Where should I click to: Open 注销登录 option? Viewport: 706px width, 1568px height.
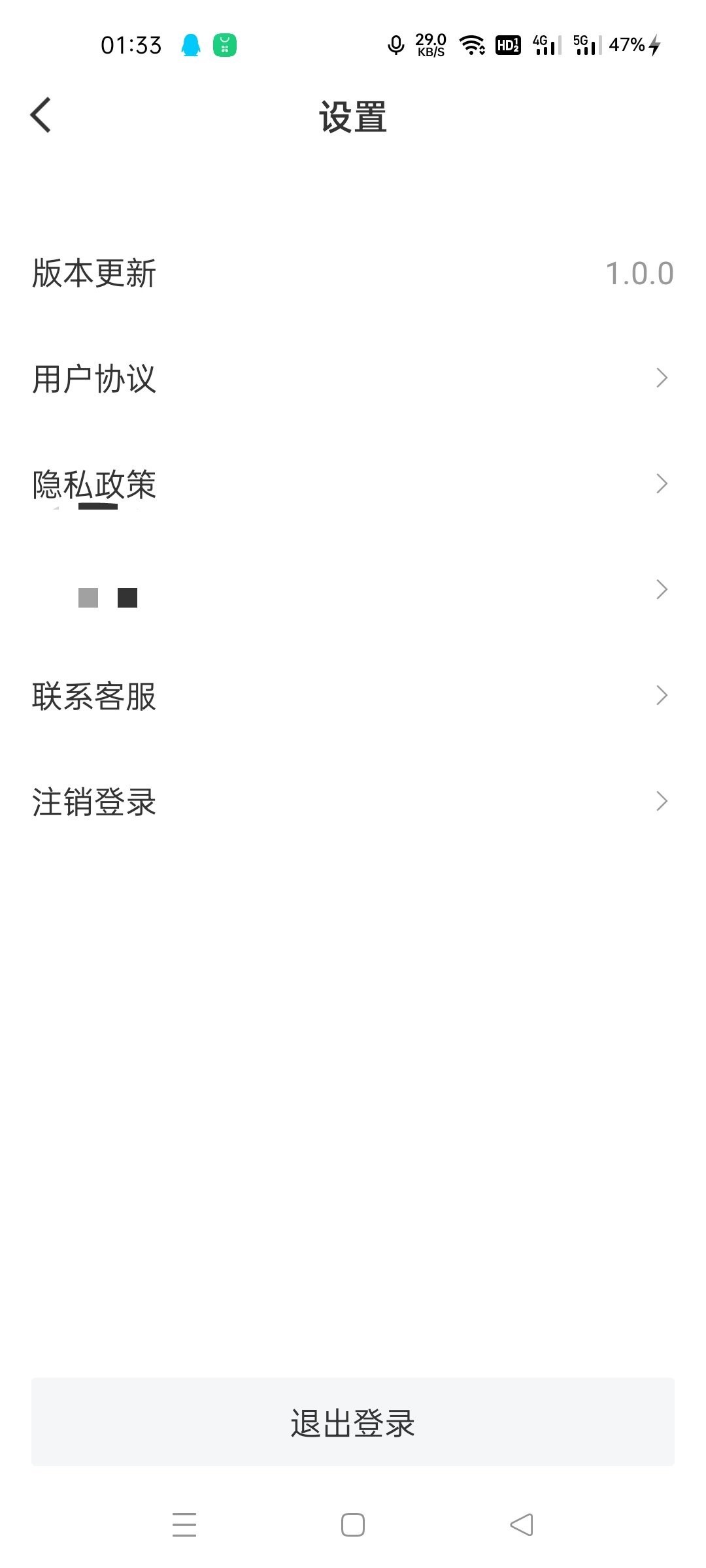tap(353, 802)
